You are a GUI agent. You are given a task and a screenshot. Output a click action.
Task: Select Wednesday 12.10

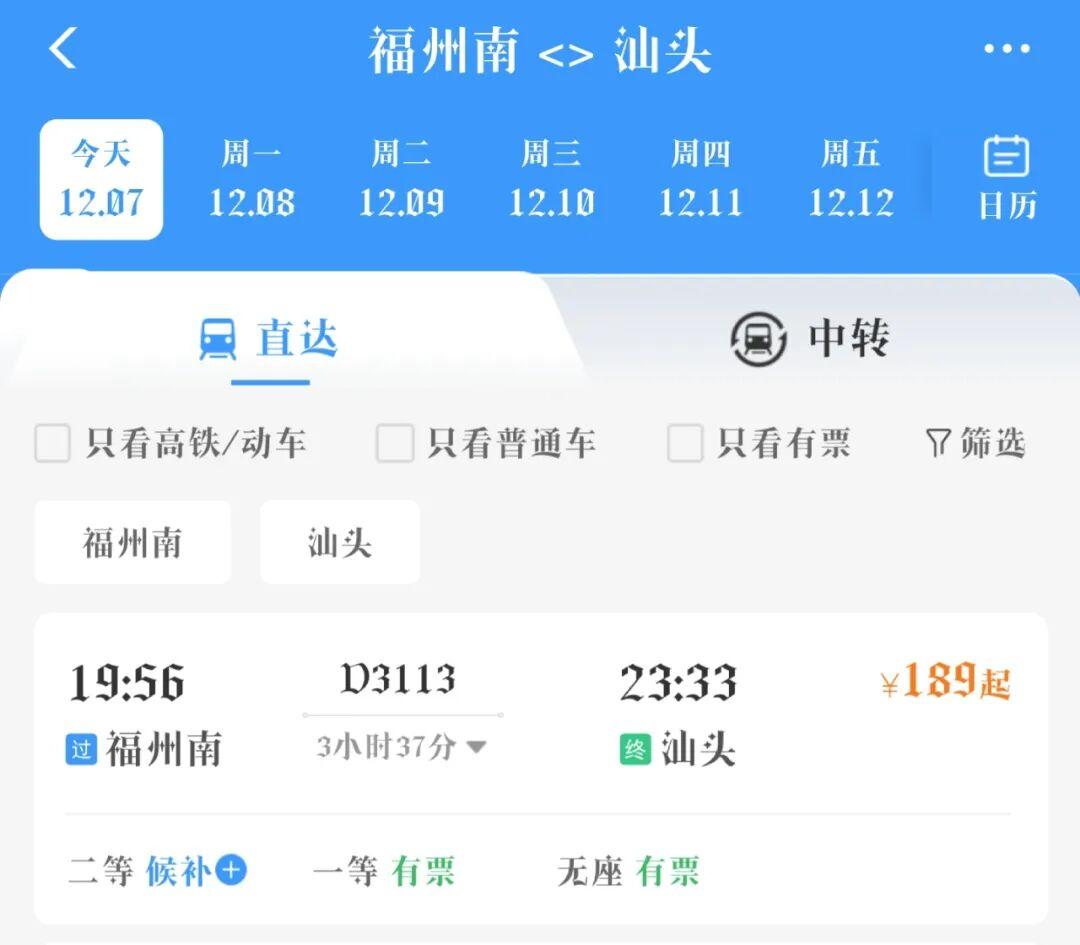pyautogui.click(x=551, y=180)
